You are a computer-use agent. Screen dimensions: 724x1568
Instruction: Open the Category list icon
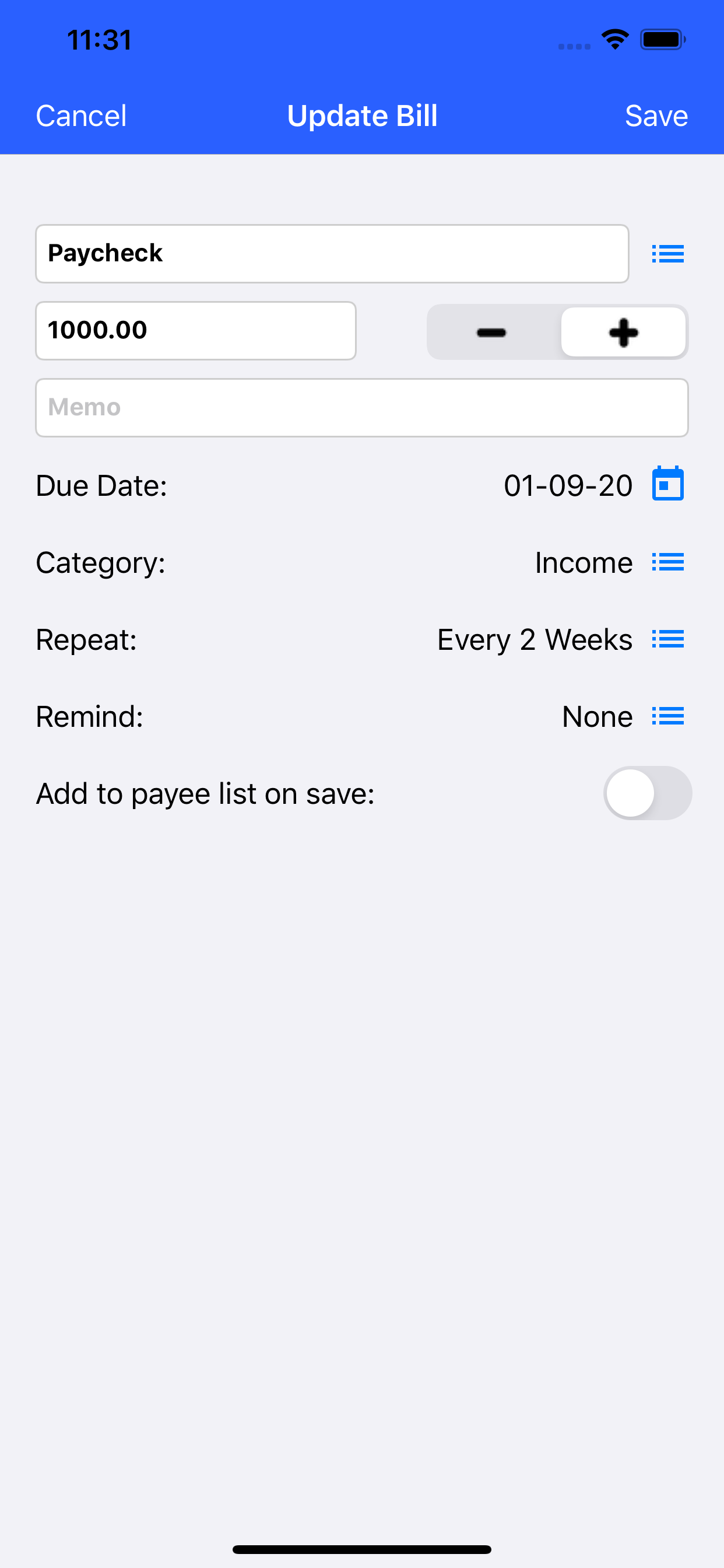667,562
